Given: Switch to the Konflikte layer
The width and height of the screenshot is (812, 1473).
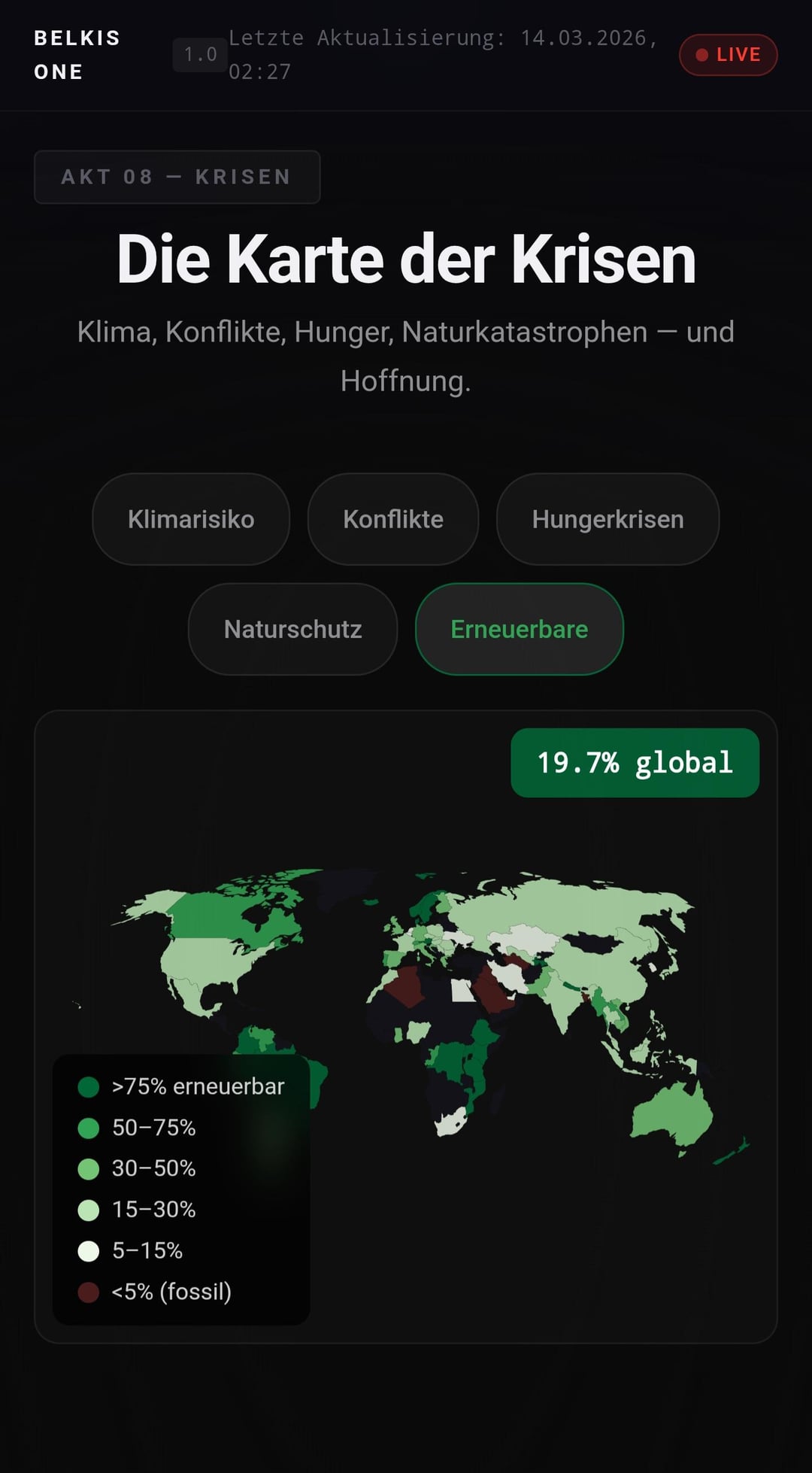Looking at the screenshot, I should [x=393, y=519].
